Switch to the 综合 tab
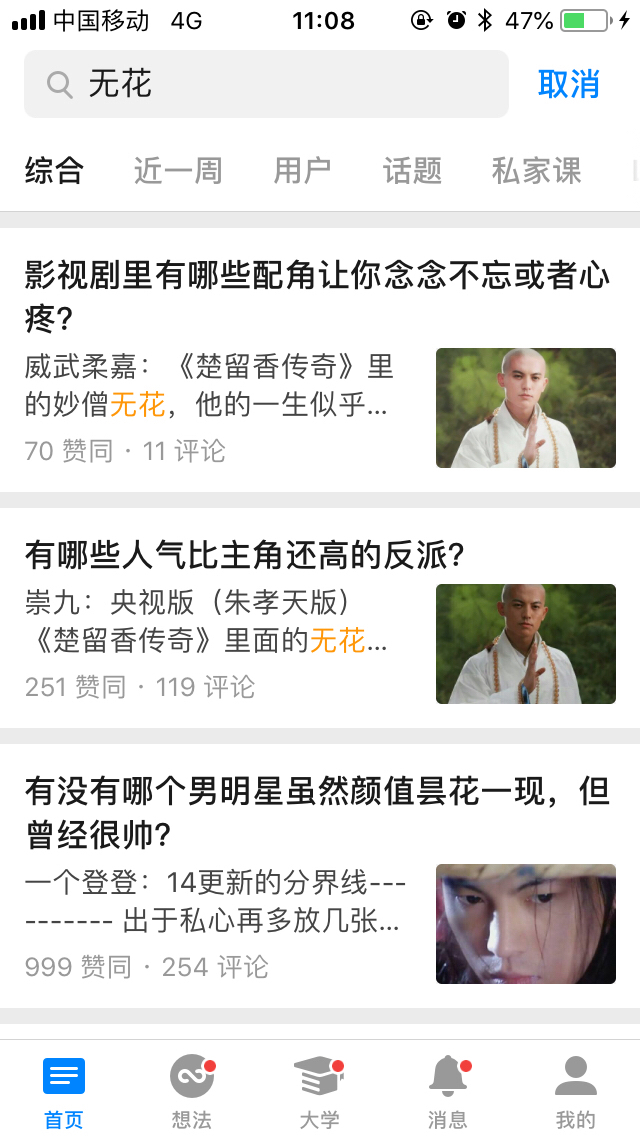640x1136 pixels. (x=54, y=171)
